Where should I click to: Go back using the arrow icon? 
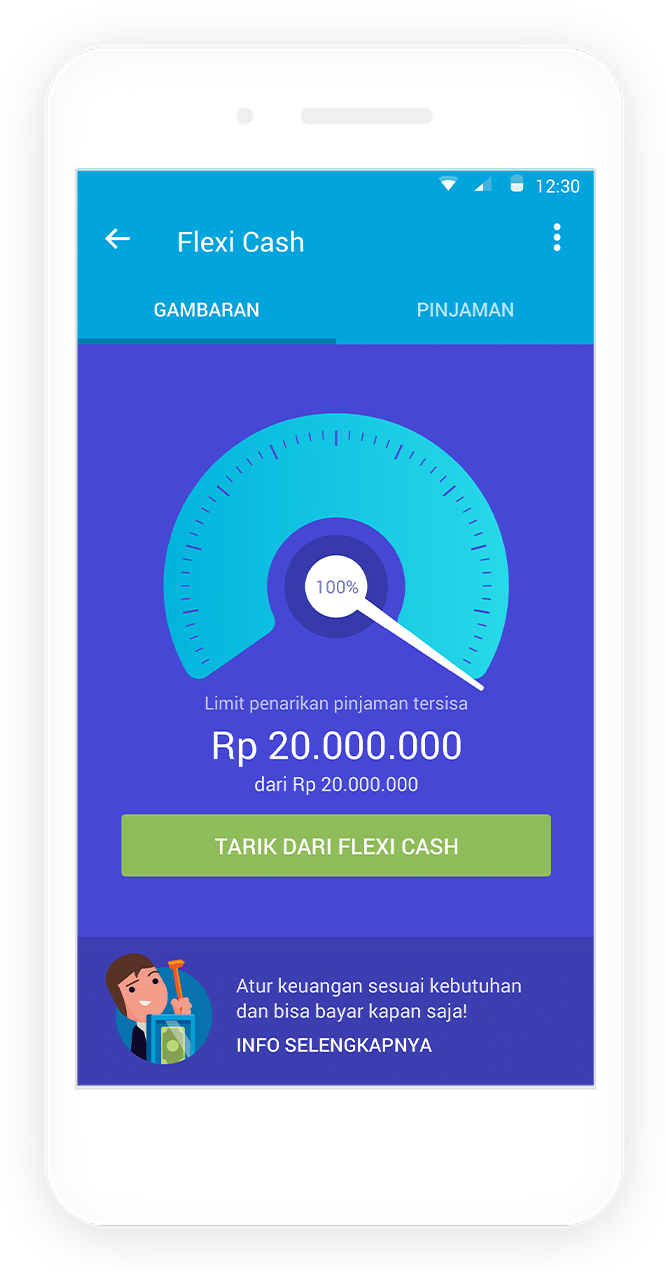click(x=118, y=239)
